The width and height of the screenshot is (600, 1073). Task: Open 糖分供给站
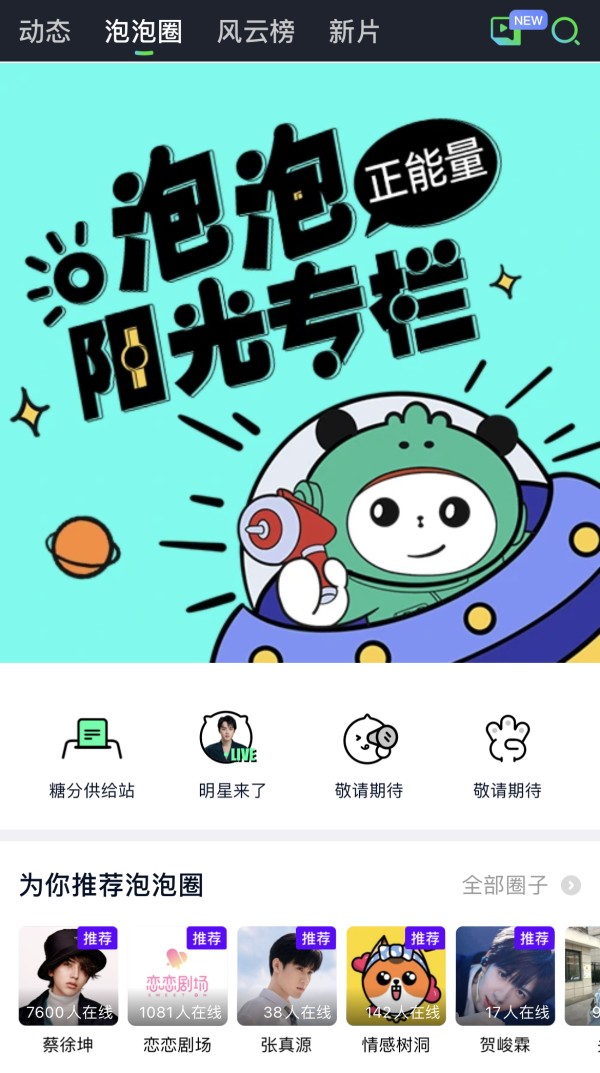[92, 755]
